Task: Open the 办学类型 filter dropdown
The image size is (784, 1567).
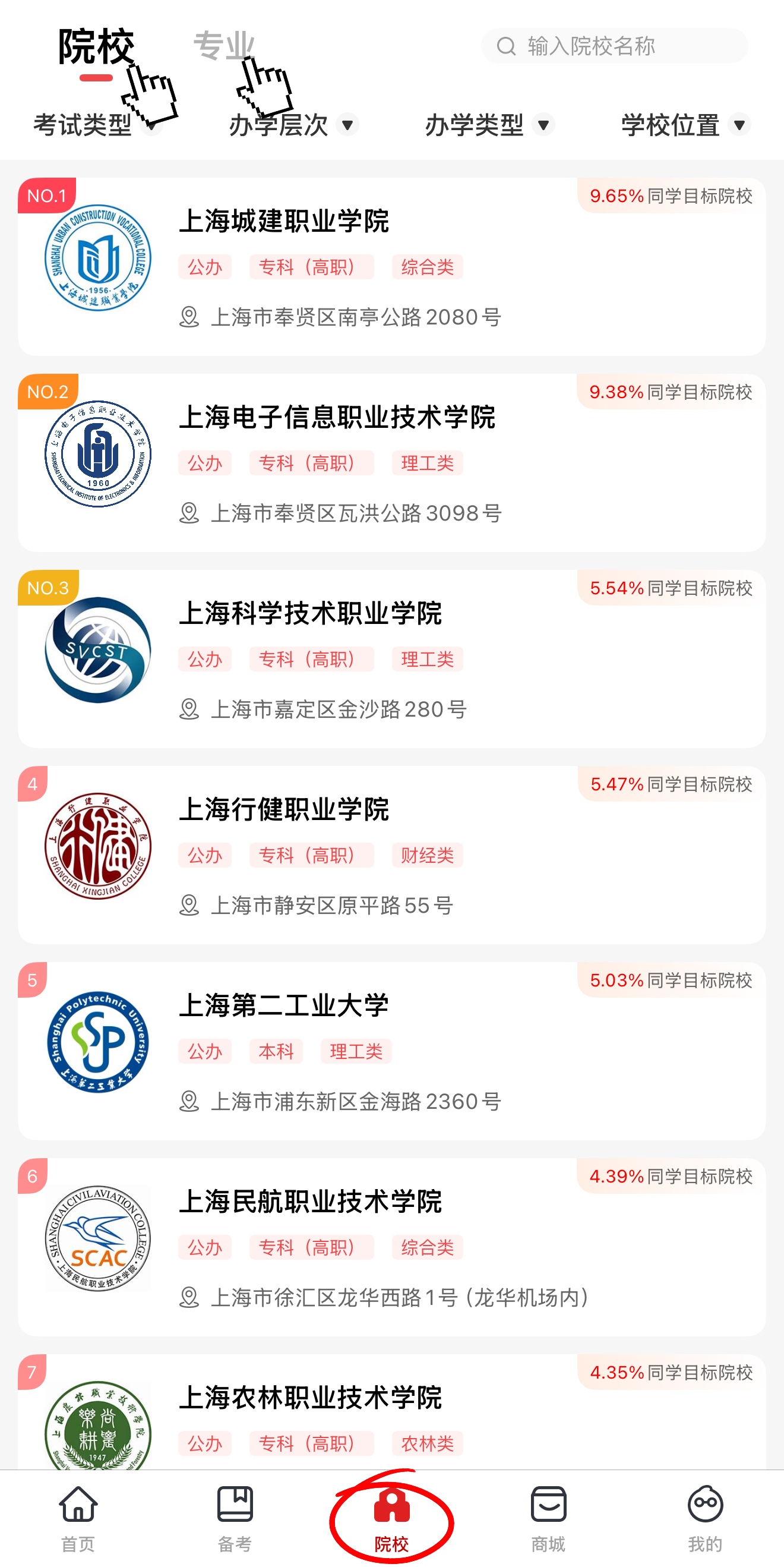Action: point(489,125)
